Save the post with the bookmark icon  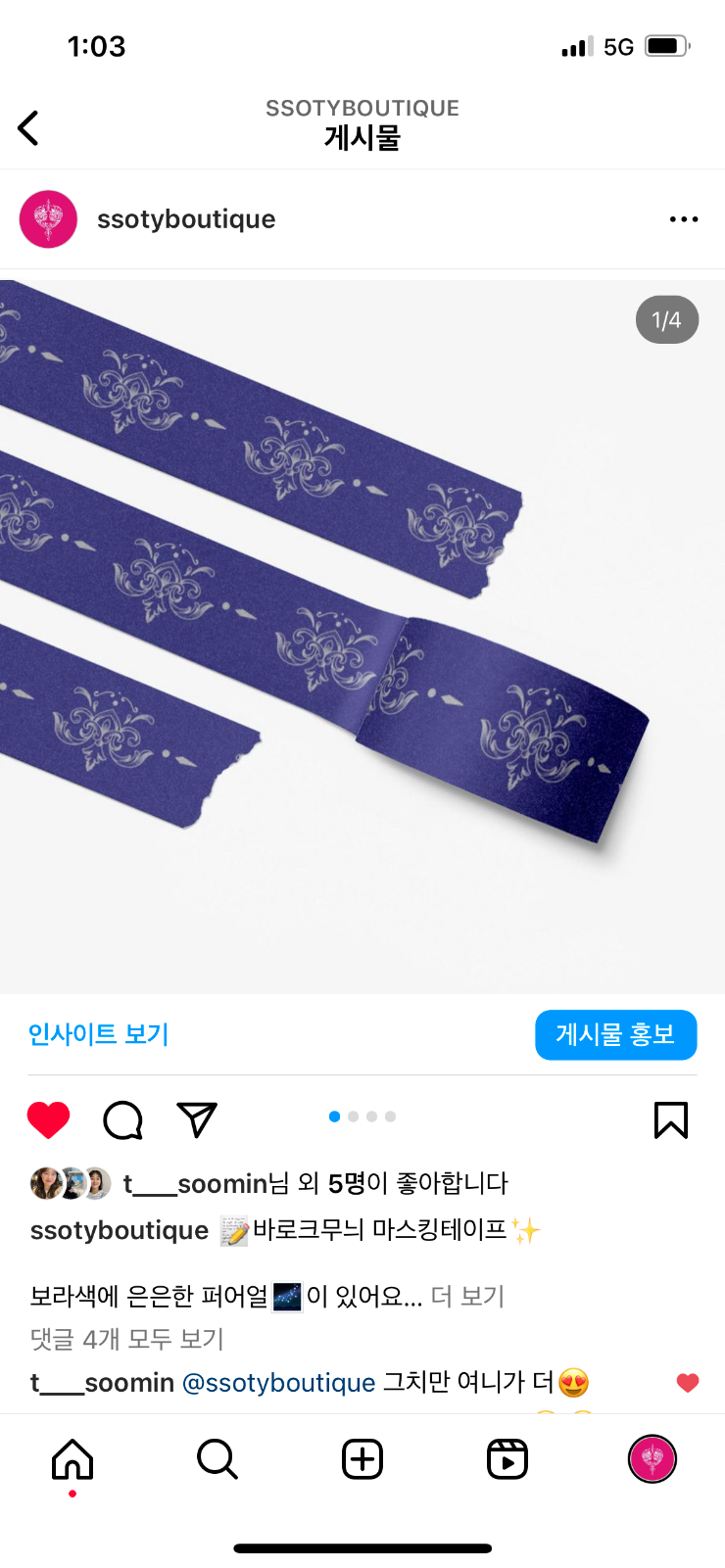point(671,1119)
